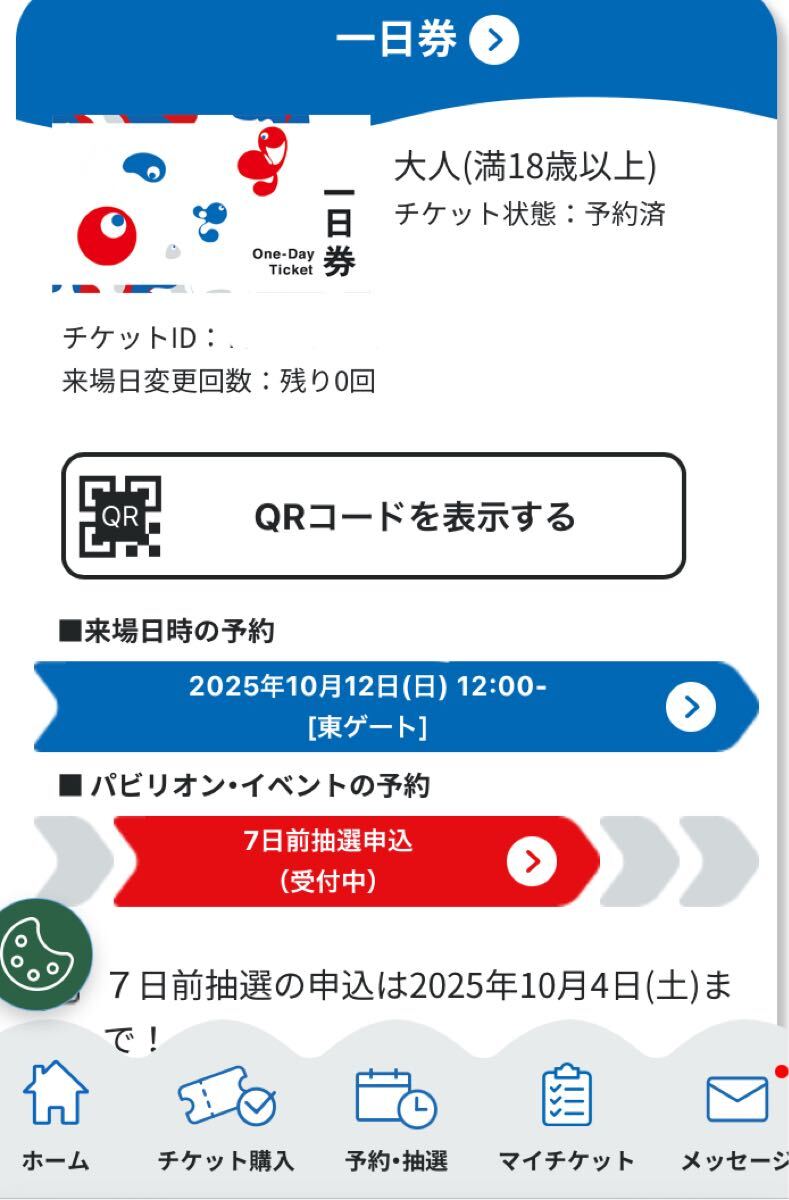The height and width of the screenshot is (1200, 789).
Task: Show the QRコードを表示する button
Action: coord(373,516)
